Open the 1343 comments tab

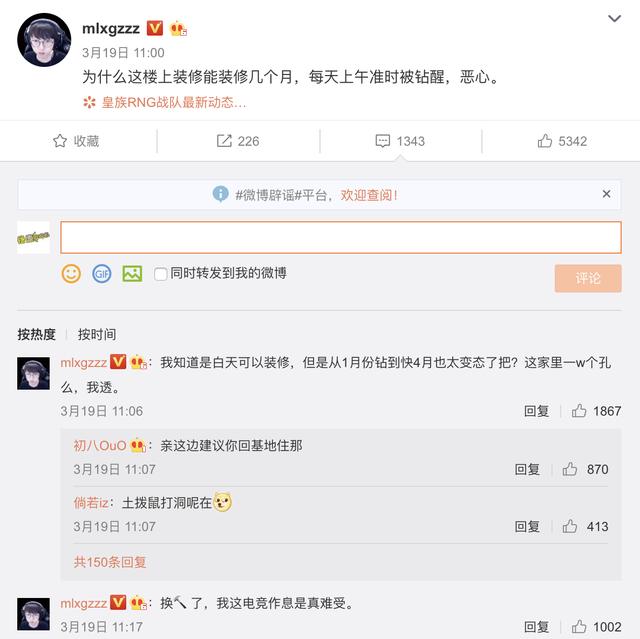(x=399, y=141)
